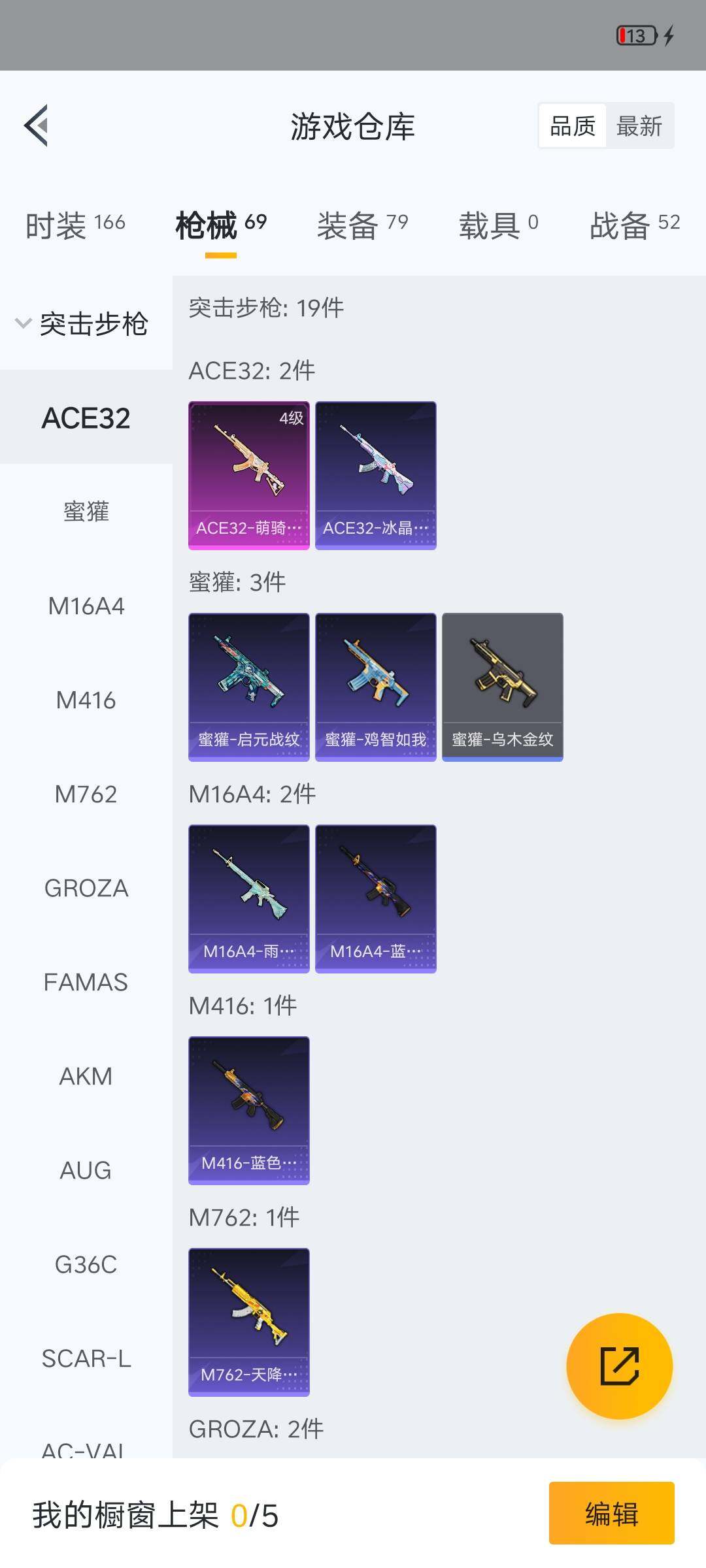Switch to the 时装 tab
This screenshot has height=1568, width=706.
[75, 225]
